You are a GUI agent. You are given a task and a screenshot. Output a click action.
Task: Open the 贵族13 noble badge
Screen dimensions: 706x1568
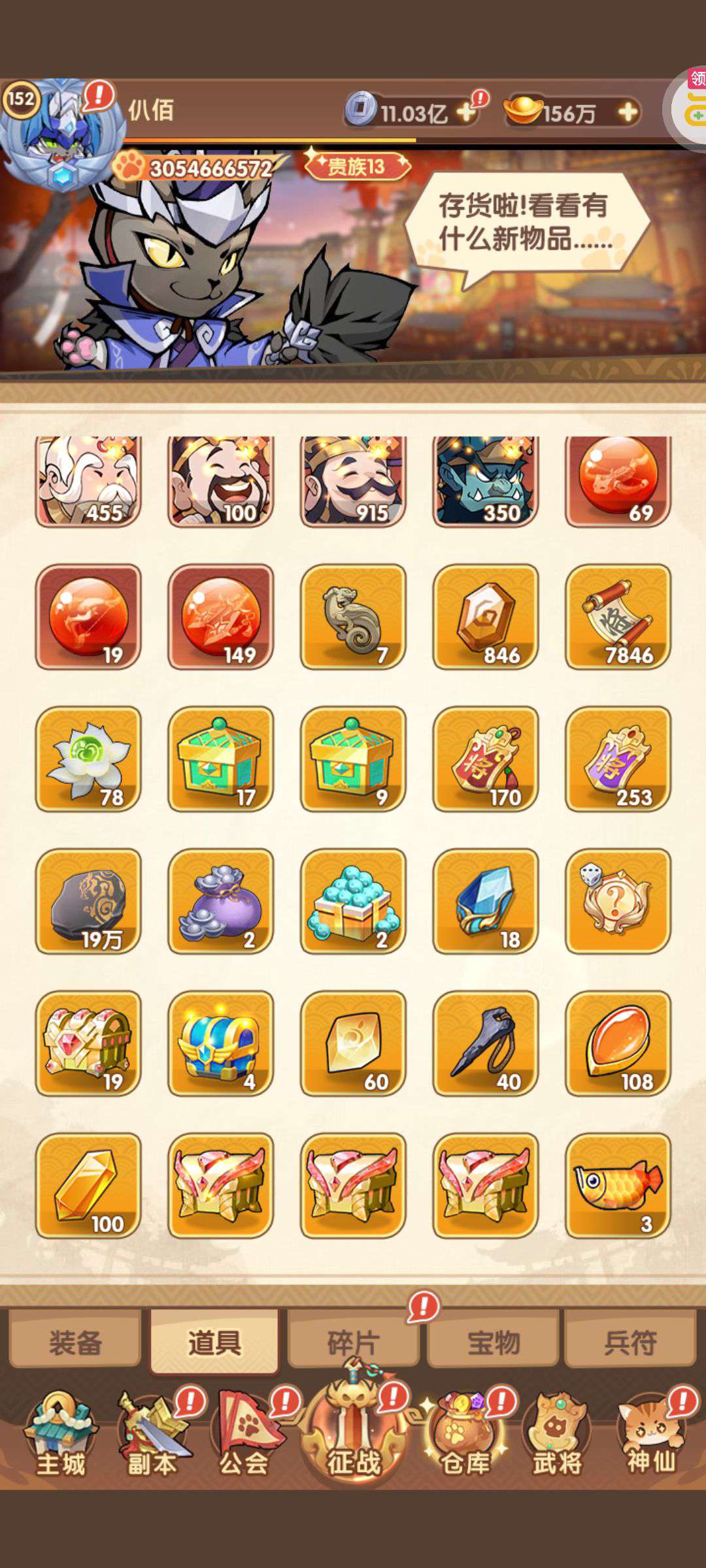point(356,167)
